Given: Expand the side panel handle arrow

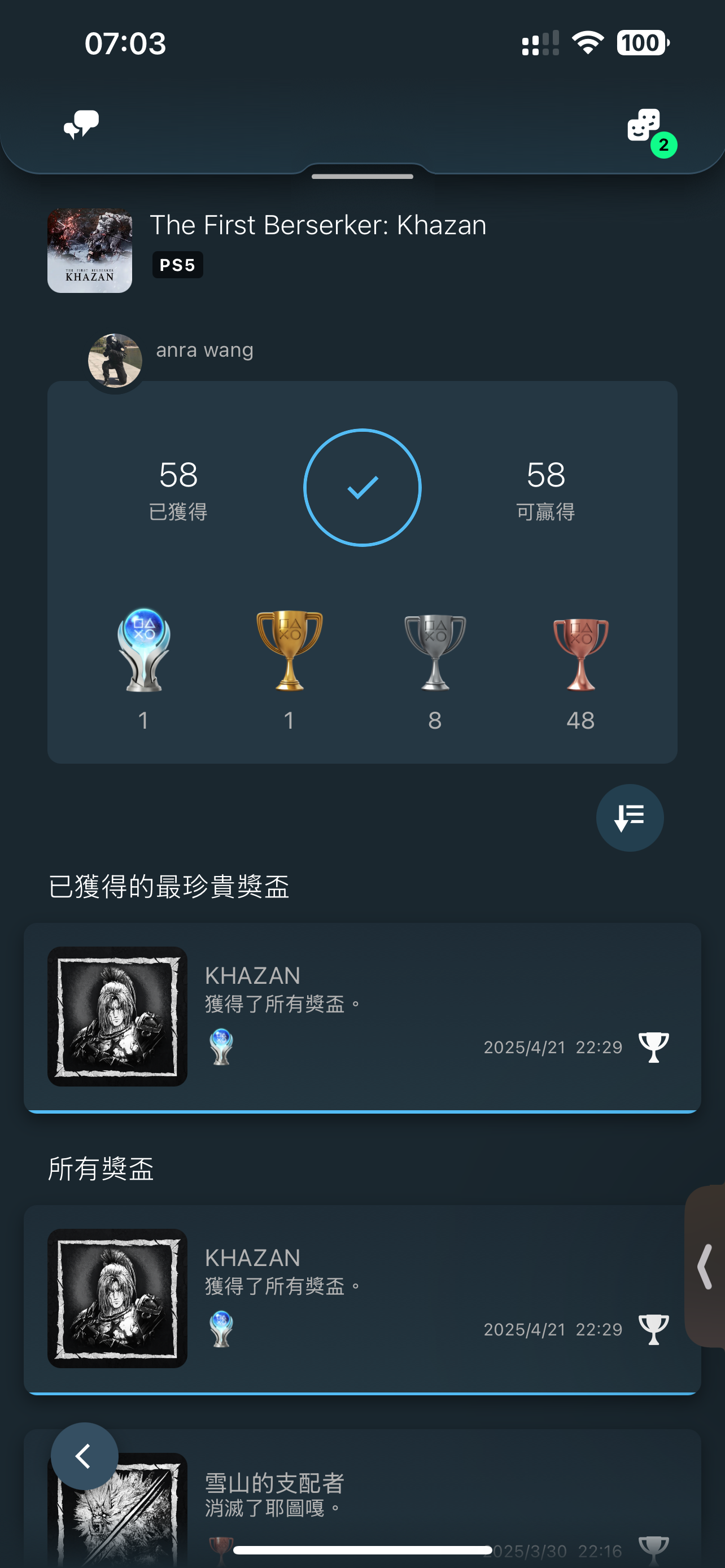Looking at the screenshot, I should pos(705,1266).
